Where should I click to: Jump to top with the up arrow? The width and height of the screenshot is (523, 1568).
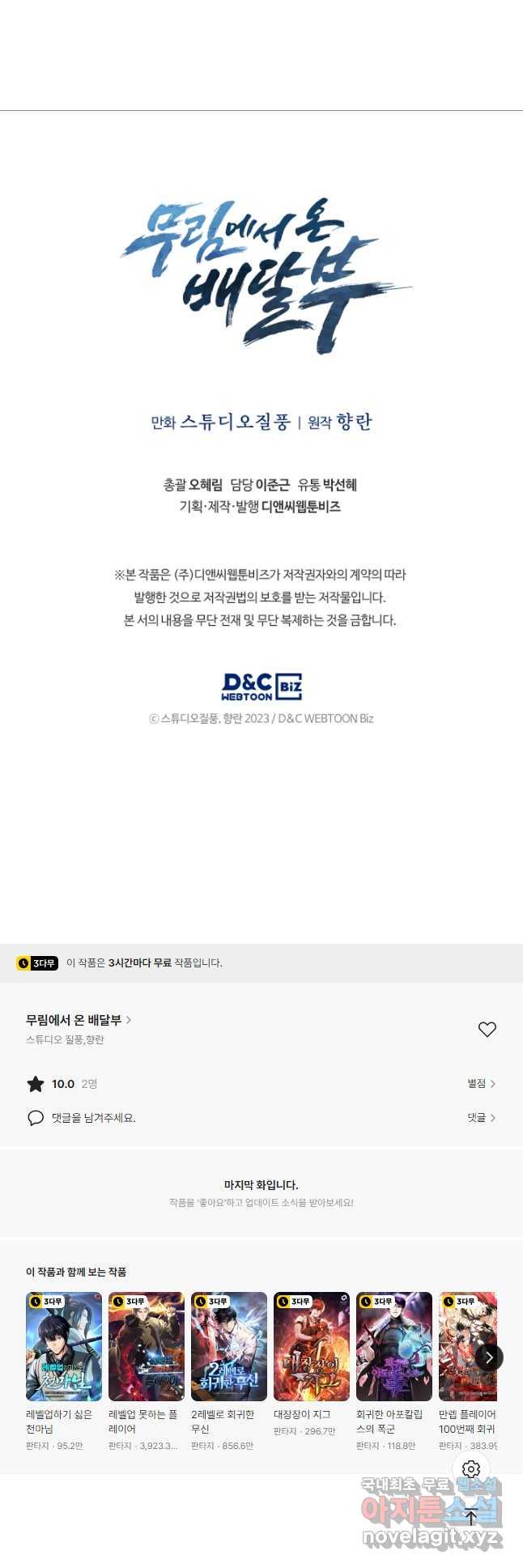click(471, 1516)
